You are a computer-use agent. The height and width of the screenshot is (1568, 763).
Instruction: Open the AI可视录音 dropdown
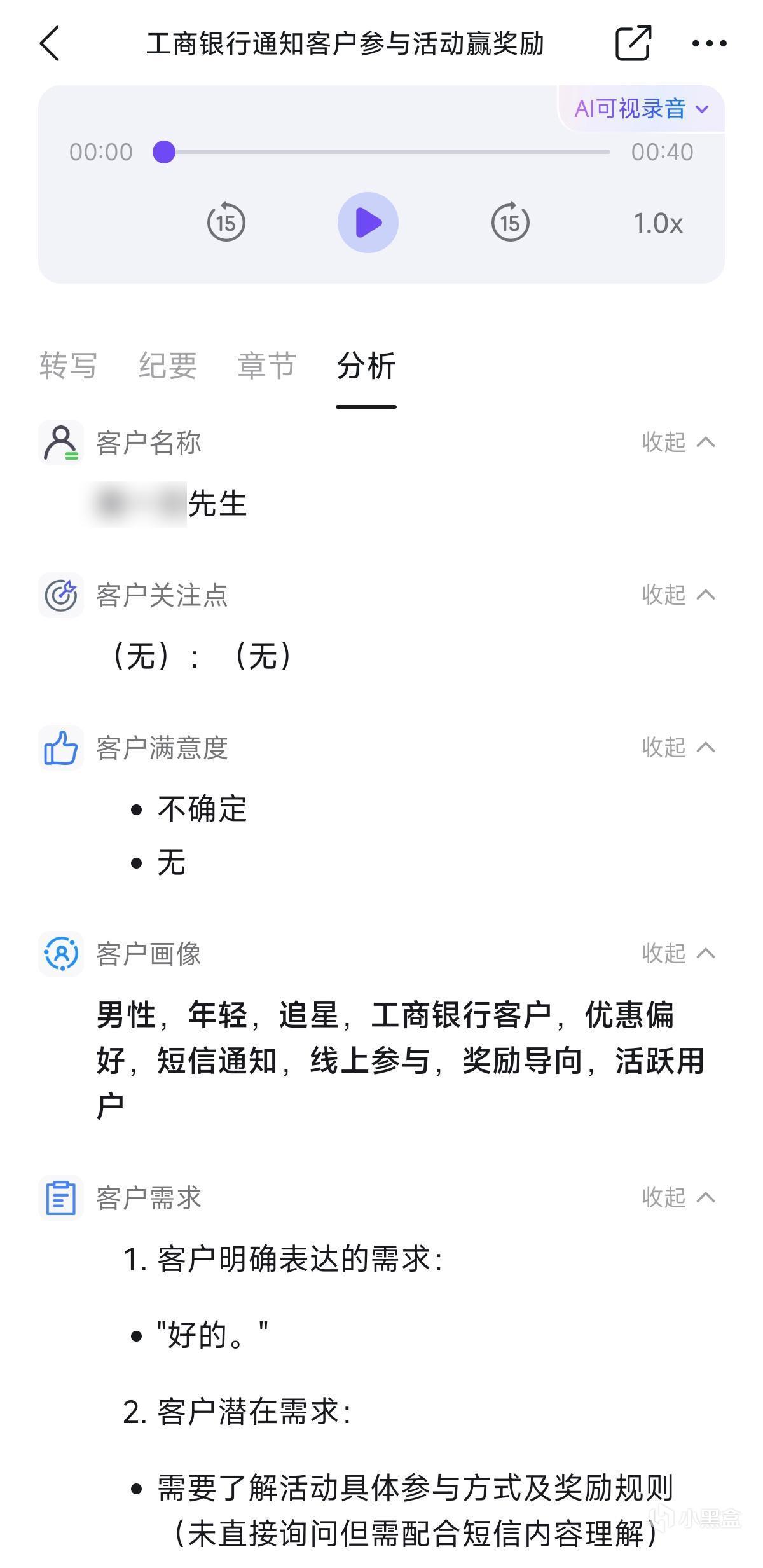(641, 109)
